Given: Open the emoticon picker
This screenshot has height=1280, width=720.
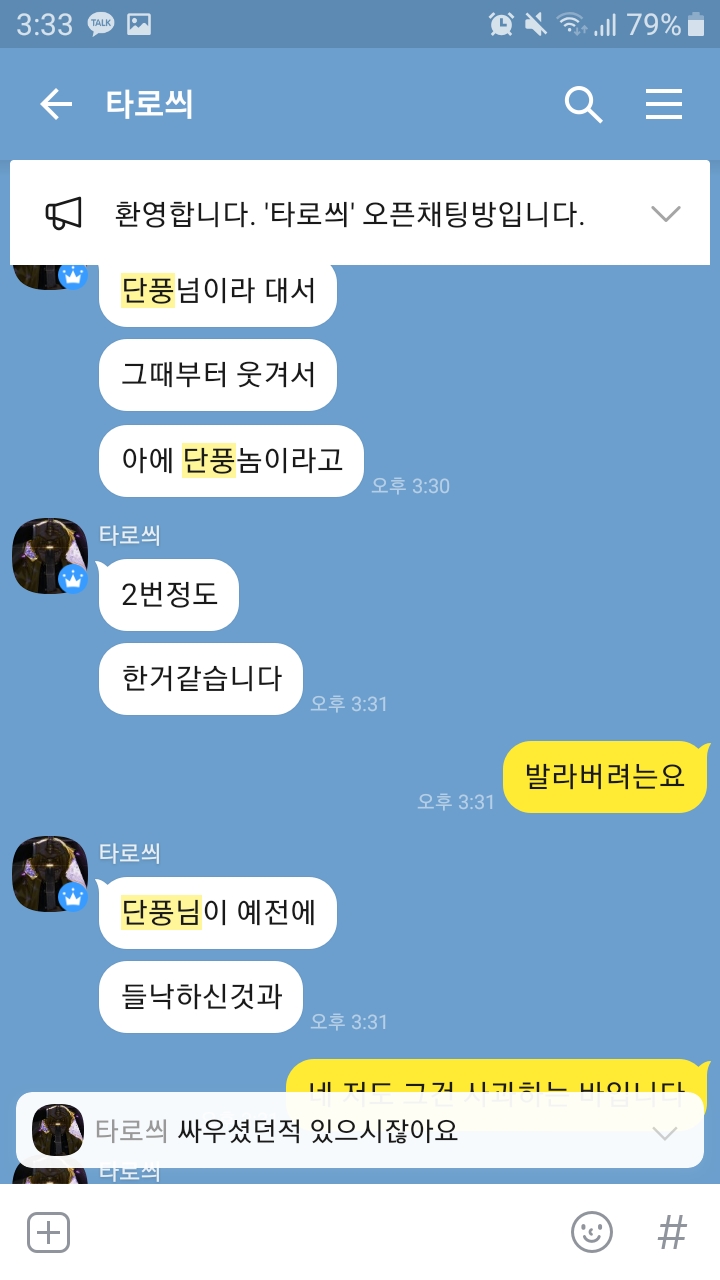Looking at the screenshot, I should pyautogui.click(x=591, y=1232).
